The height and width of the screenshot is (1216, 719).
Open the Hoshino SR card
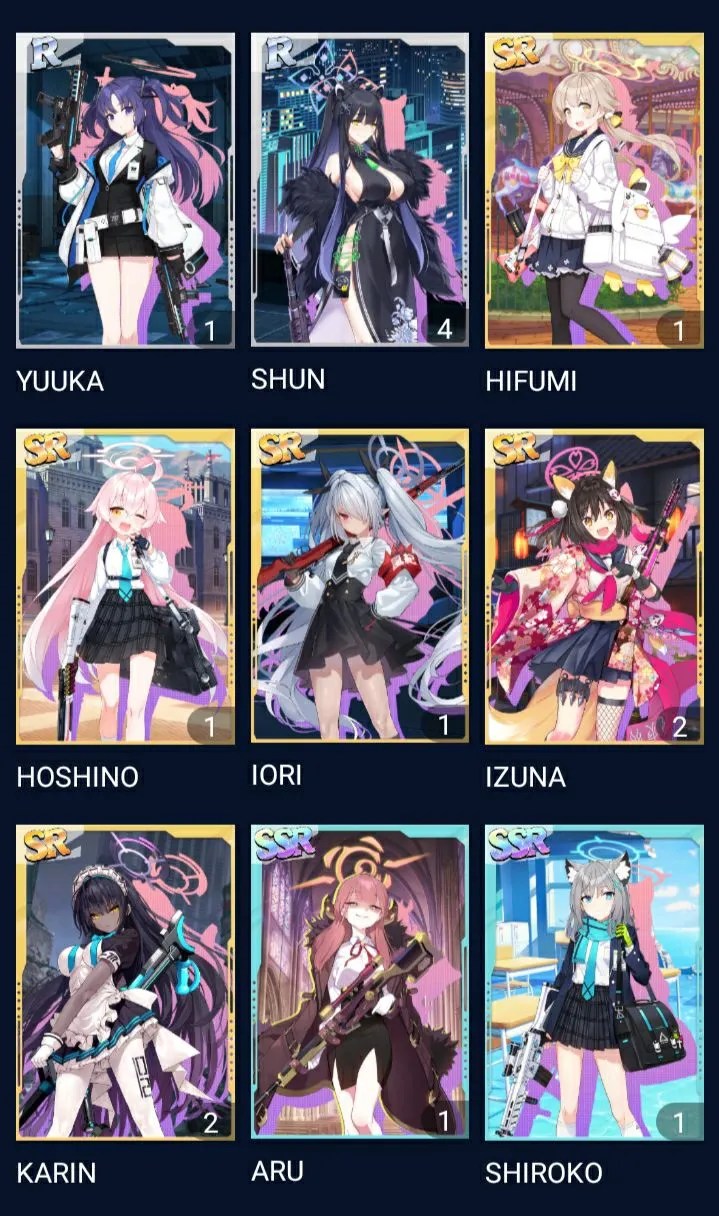pyautogui.click(x=125, y=586)
